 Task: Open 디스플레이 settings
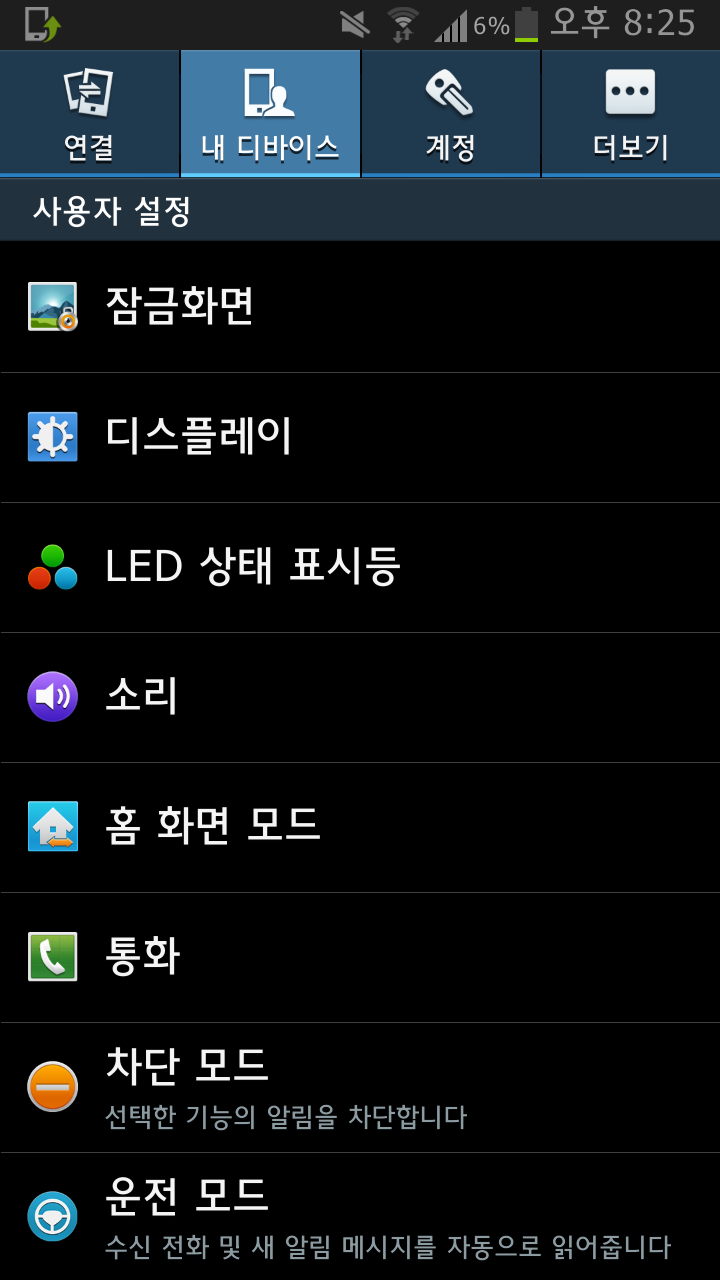click(360, 437)
